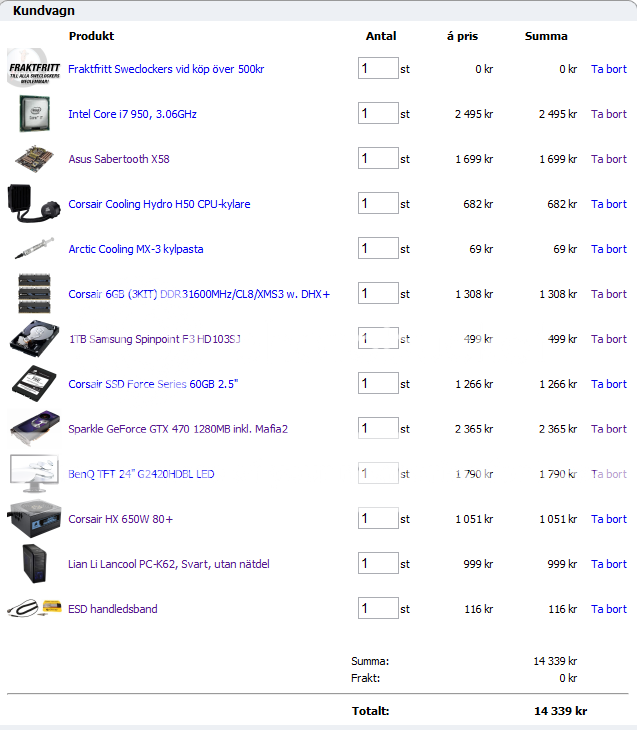Remove Intel Core i7 950 via Ta bort
This screenshot has height=730, width=637.
tap(608, 114)
